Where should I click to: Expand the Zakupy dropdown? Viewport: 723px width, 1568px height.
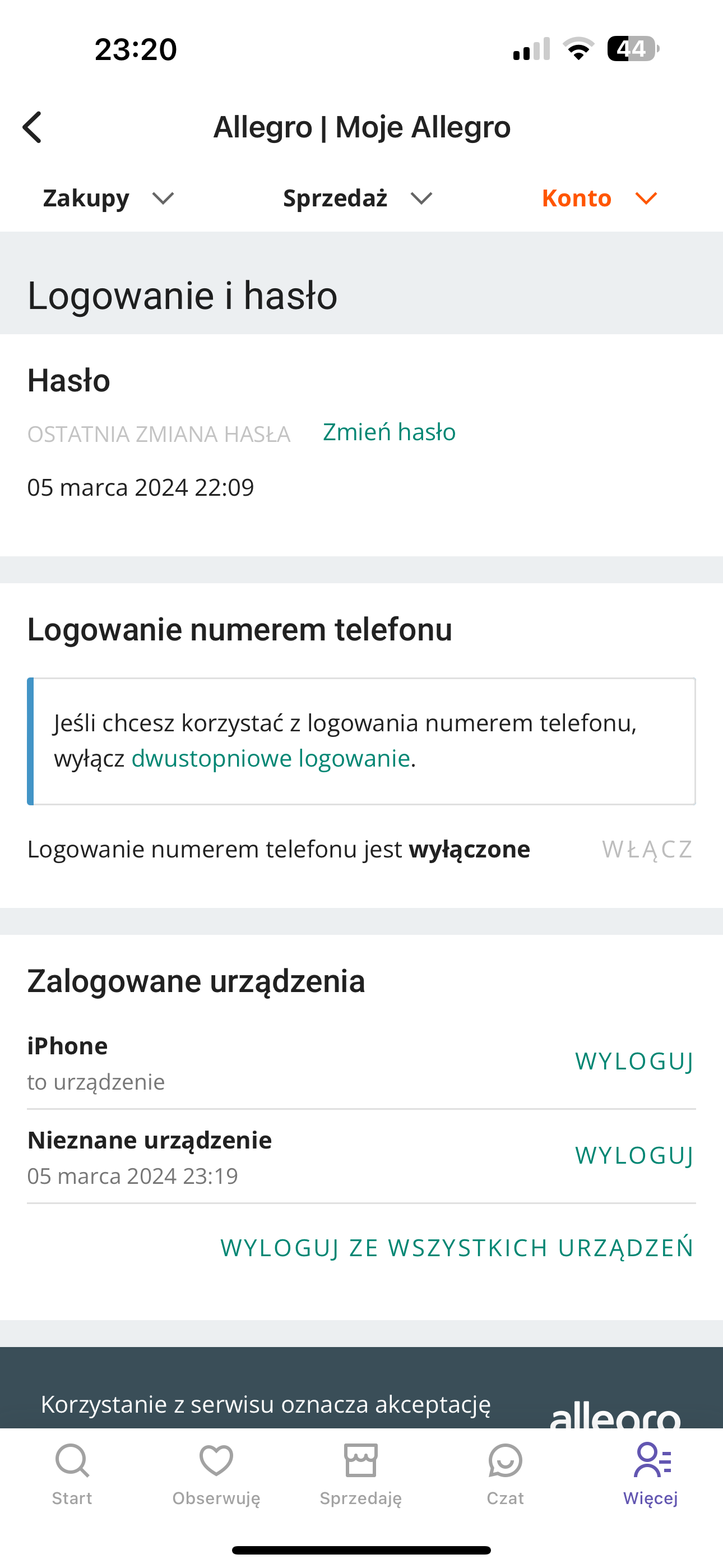coord(109,199)
